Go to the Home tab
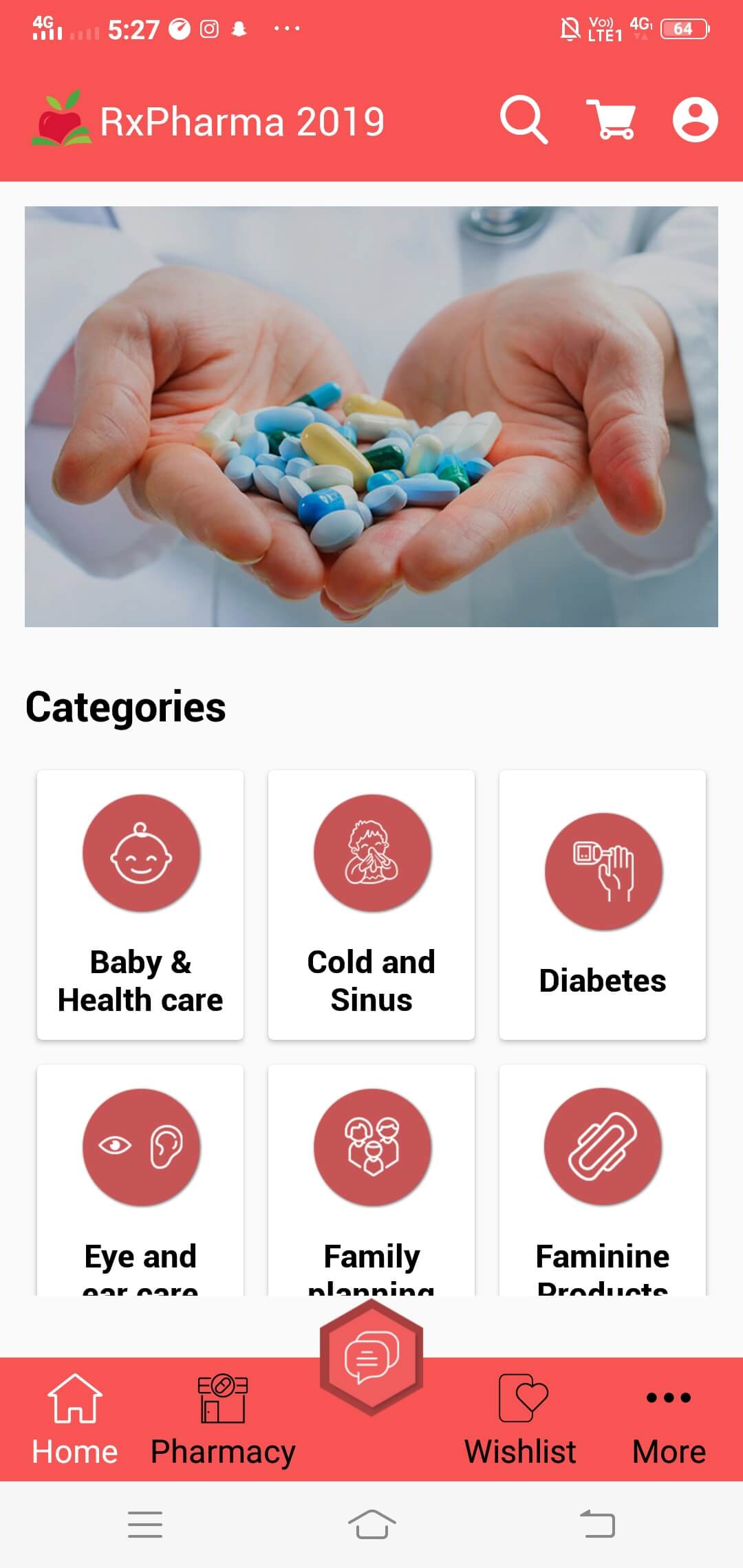Image resolution: width=743 pixels, height=1568 pixels. pyautogui.click(x=74, y=1420)
